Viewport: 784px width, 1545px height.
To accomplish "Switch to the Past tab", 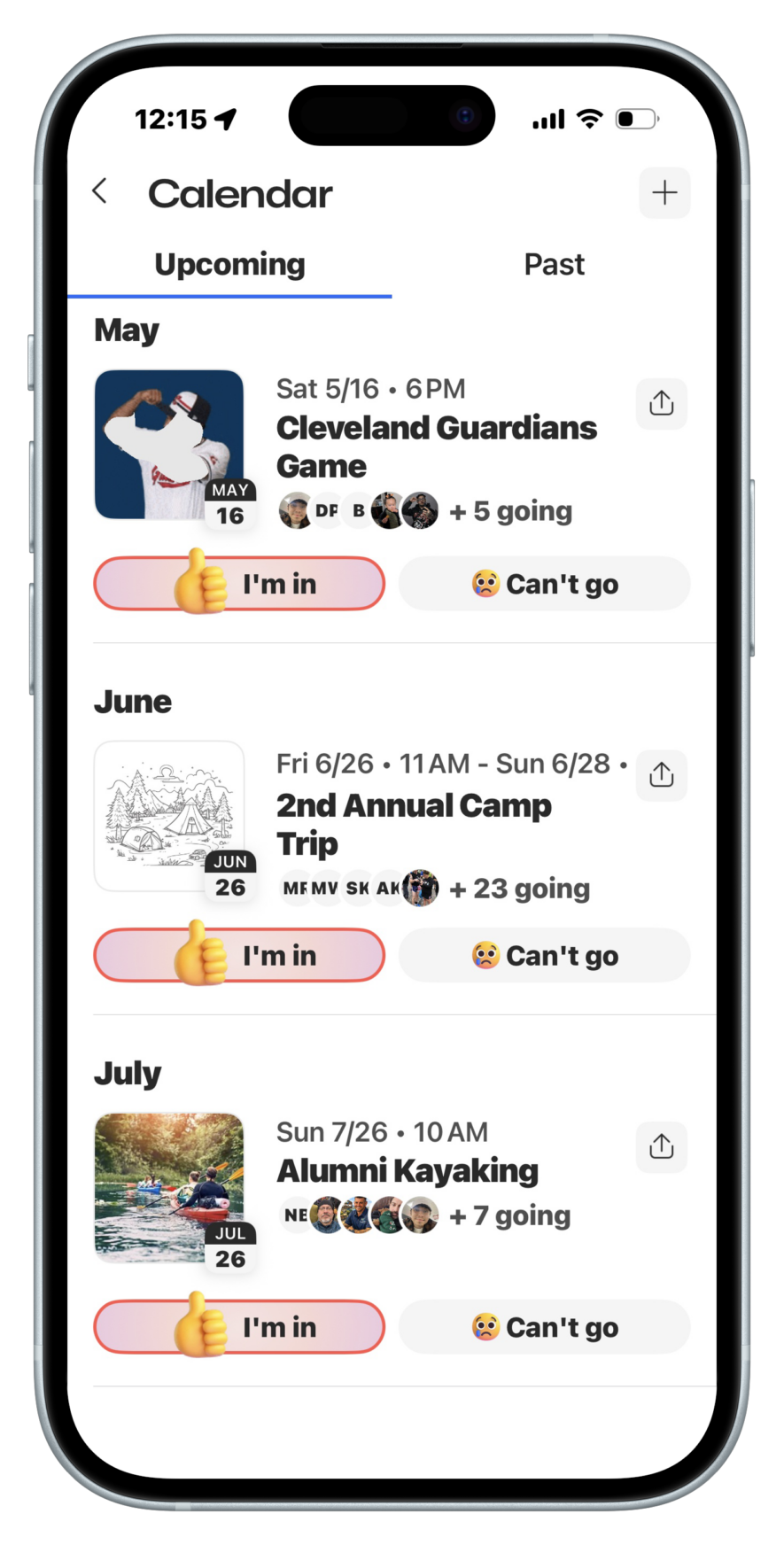I will click(x=554, y=264).
